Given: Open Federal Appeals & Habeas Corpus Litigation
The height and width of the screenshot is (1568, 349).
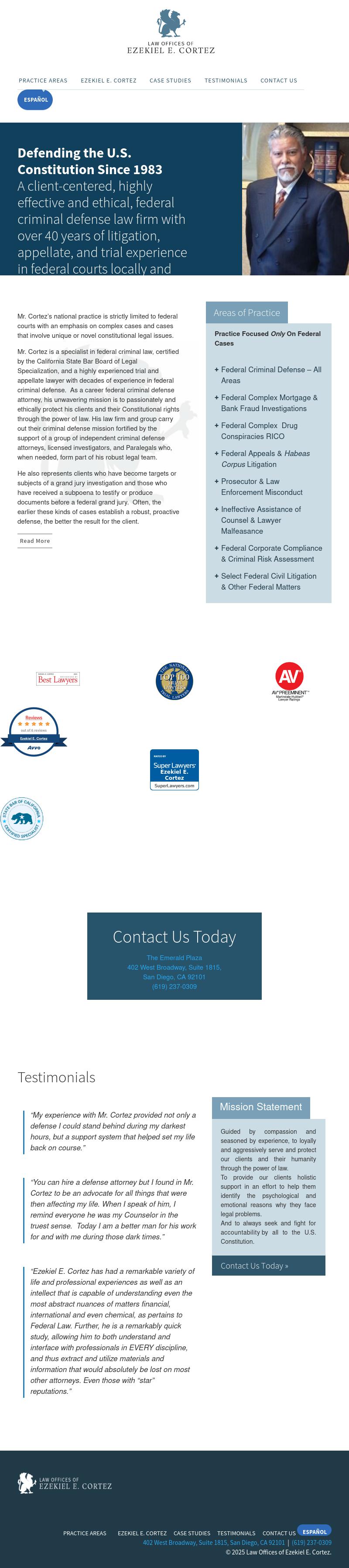Looking at the screenshot, I should tap(265, 459).
